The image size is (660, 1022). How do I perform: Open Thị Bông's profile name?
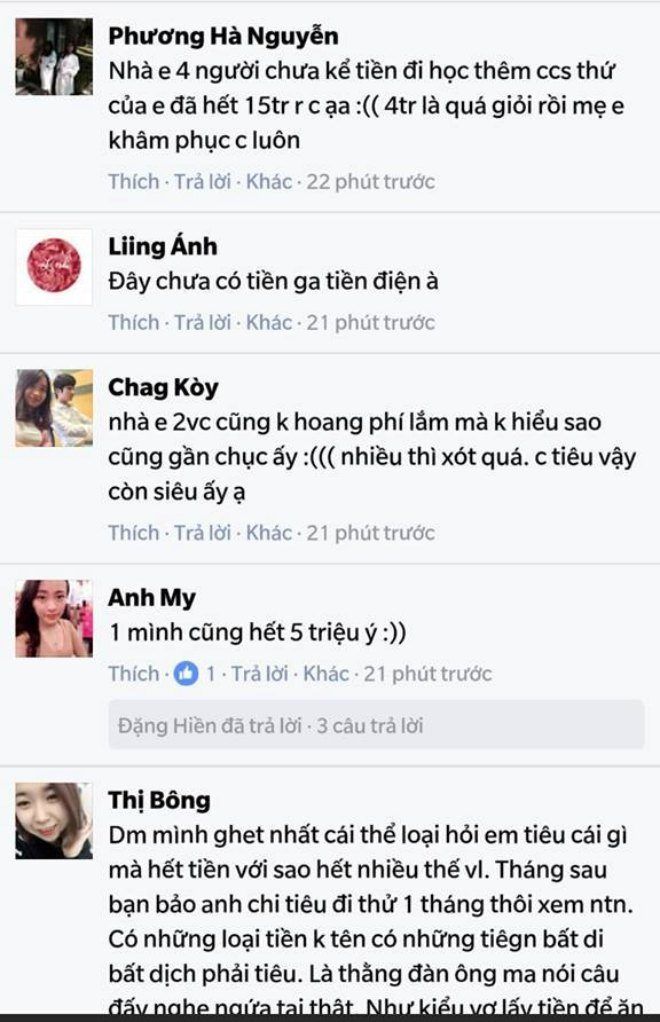[159, 800]
